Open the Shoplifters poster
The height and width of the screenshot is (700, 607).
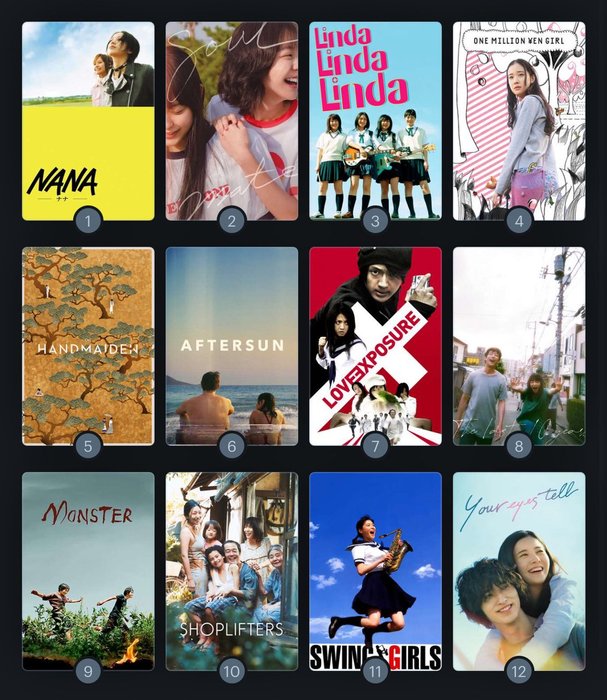[x=232, y=570]
